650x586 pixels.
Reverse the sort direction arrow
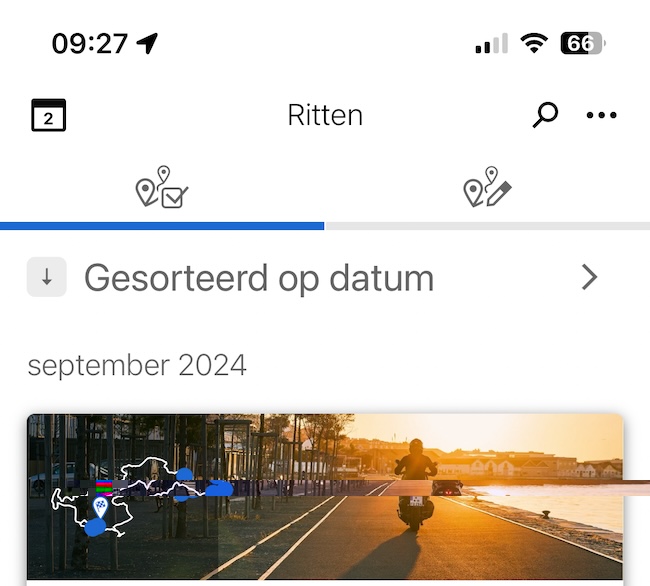(x=47, y=277)
